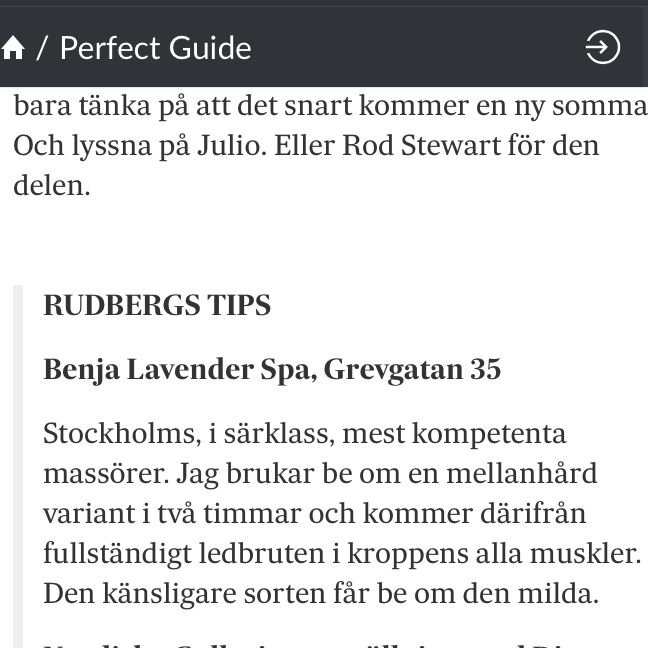
Task: Go to the home page icon
Action: pyautogui.click(x=12, y=48)
